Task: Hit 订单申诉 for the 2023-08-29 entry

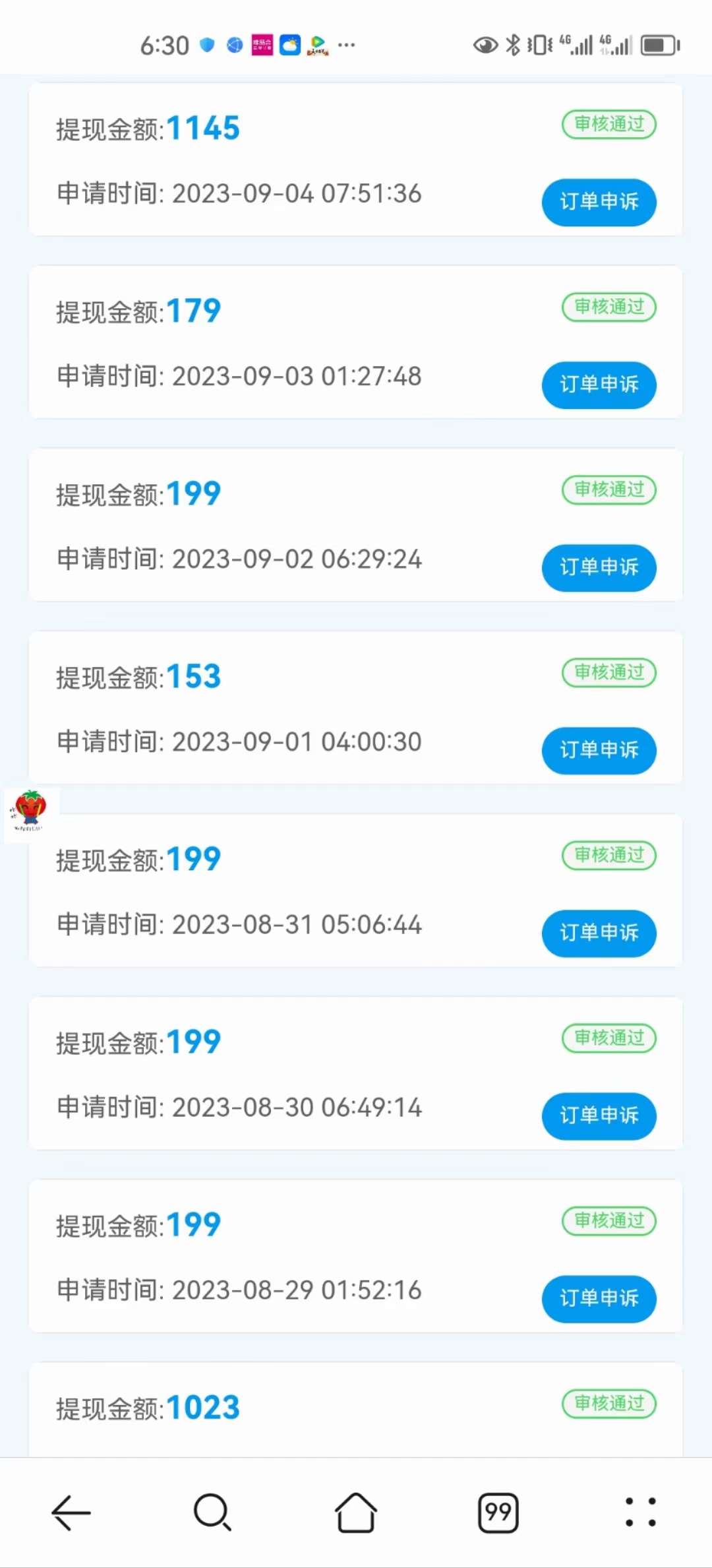Action: tap(599, 1298)
